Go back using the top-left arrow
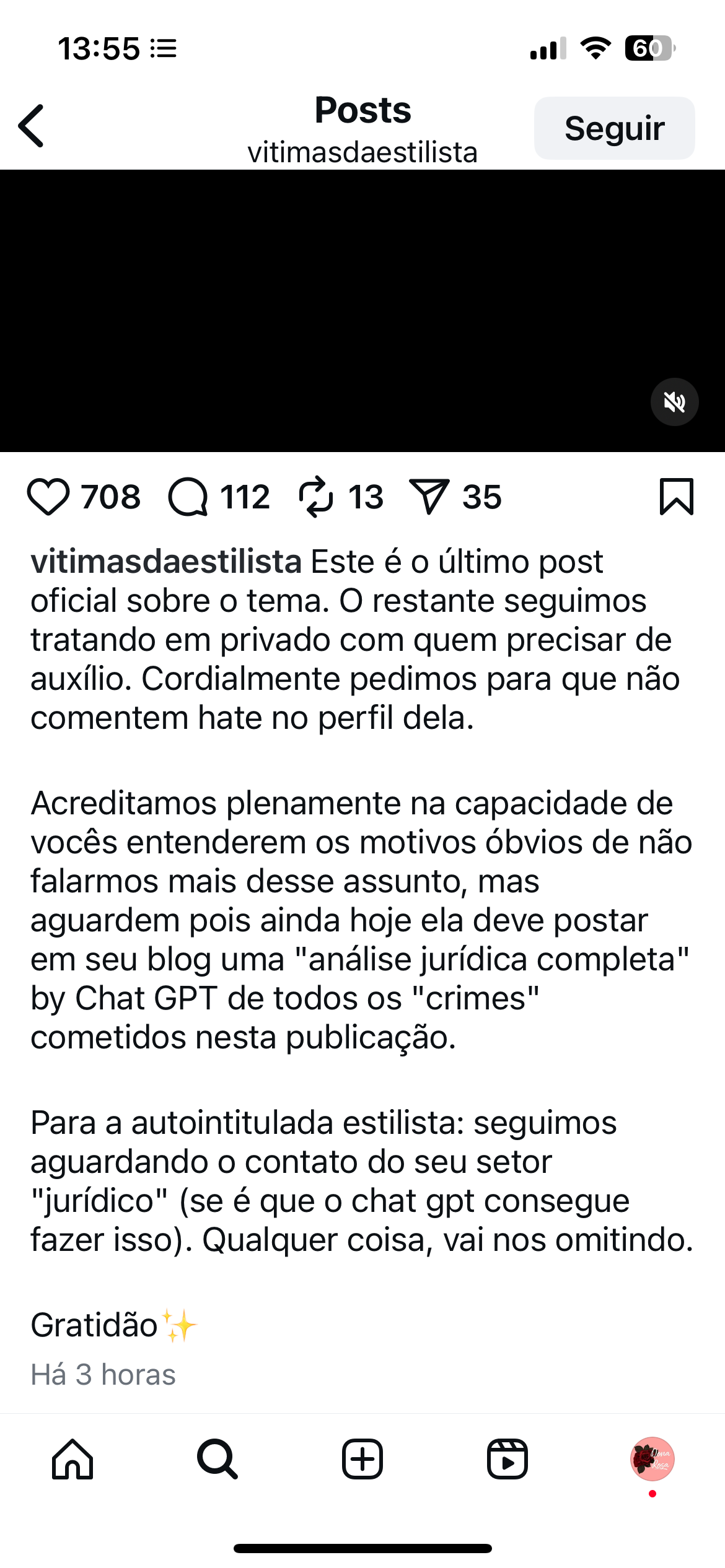The image size is (725, 1568). [32, 126]
